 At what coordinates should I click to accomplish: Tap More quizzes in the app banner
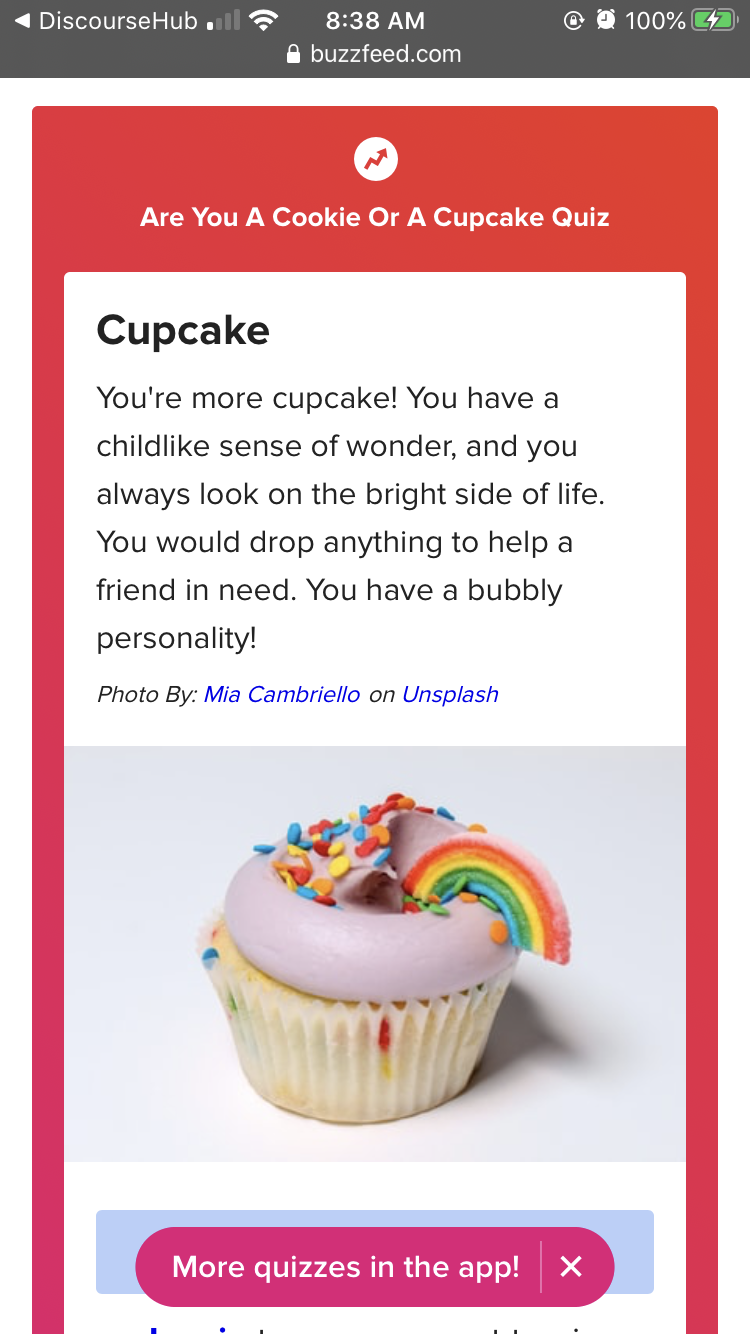point(346,1267)
